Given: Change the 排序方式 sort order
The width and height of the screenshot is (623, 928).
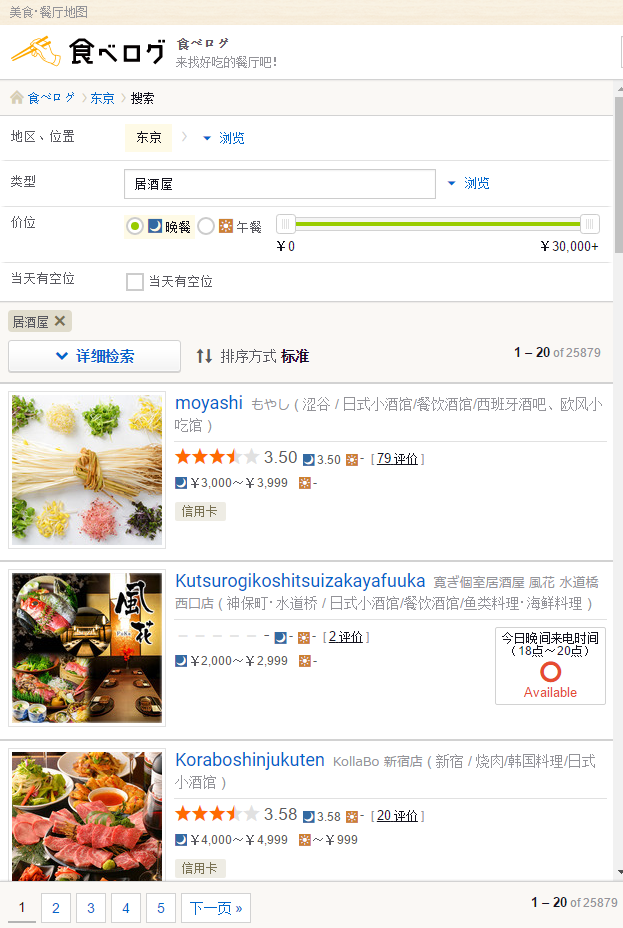Looking at the screenshot, I should pyautogui.click(x=253, y=356).
